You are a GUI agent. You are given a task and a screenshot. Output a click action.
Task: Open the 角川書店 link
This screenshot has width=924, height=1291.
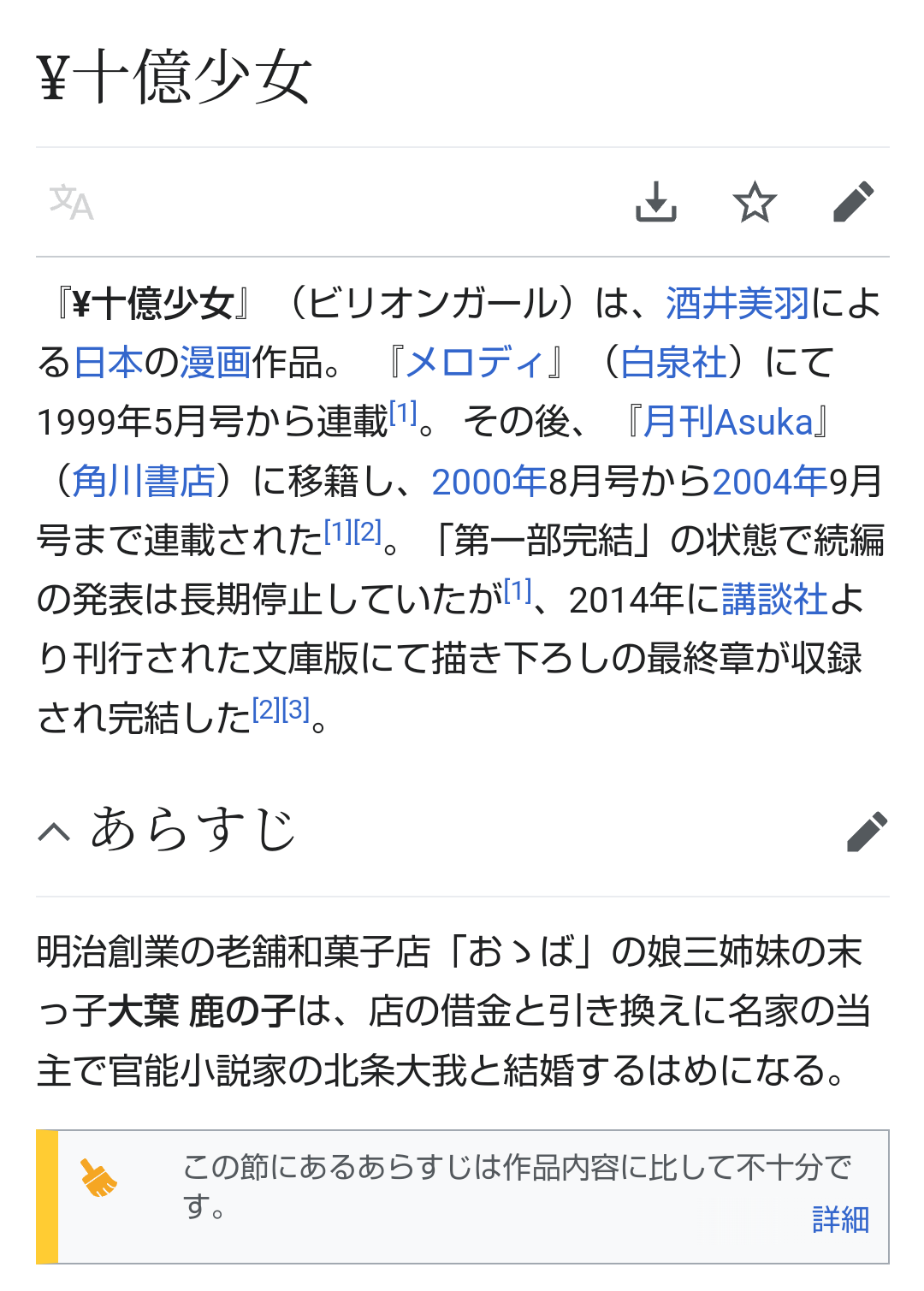[x=143, y=482]
